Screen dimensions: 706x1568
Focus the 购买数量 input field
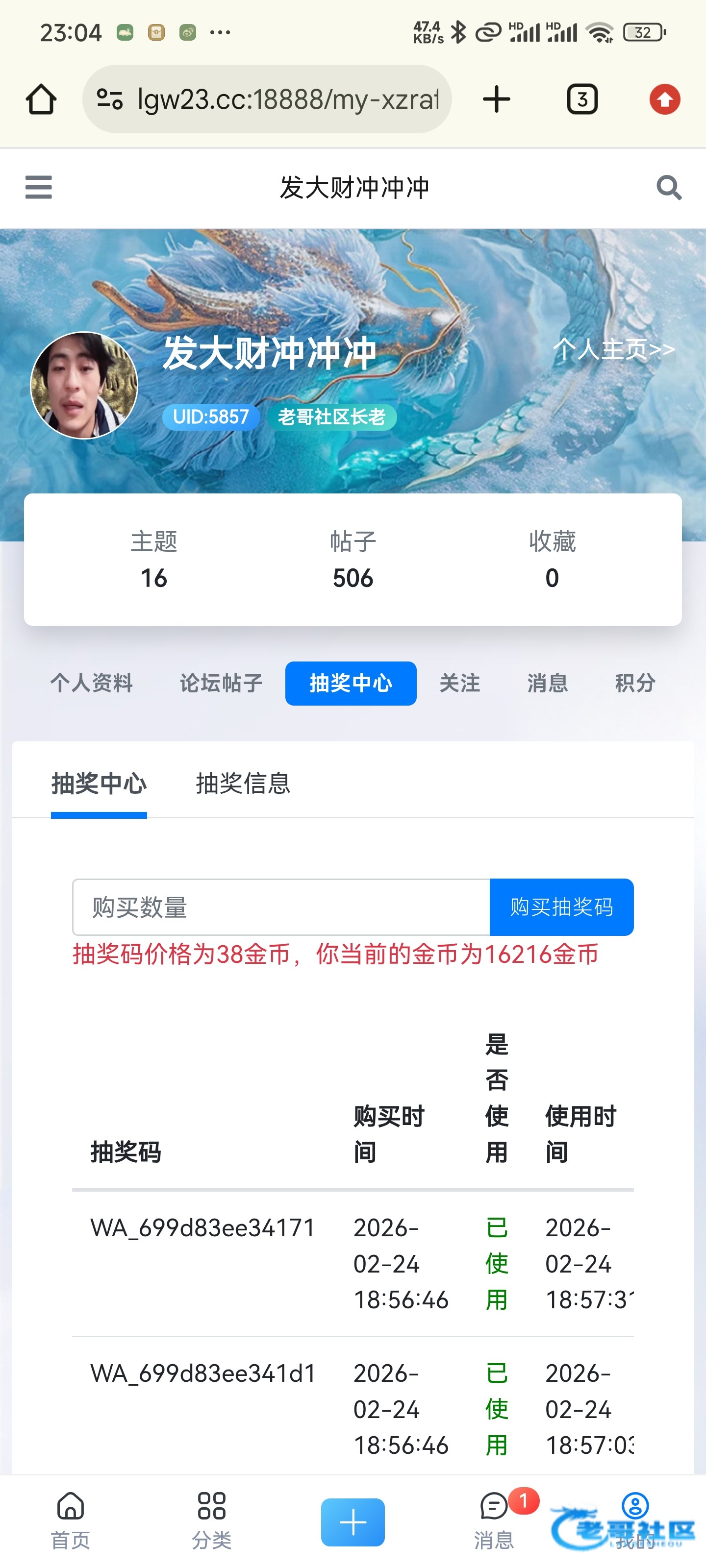coord(281,907)
